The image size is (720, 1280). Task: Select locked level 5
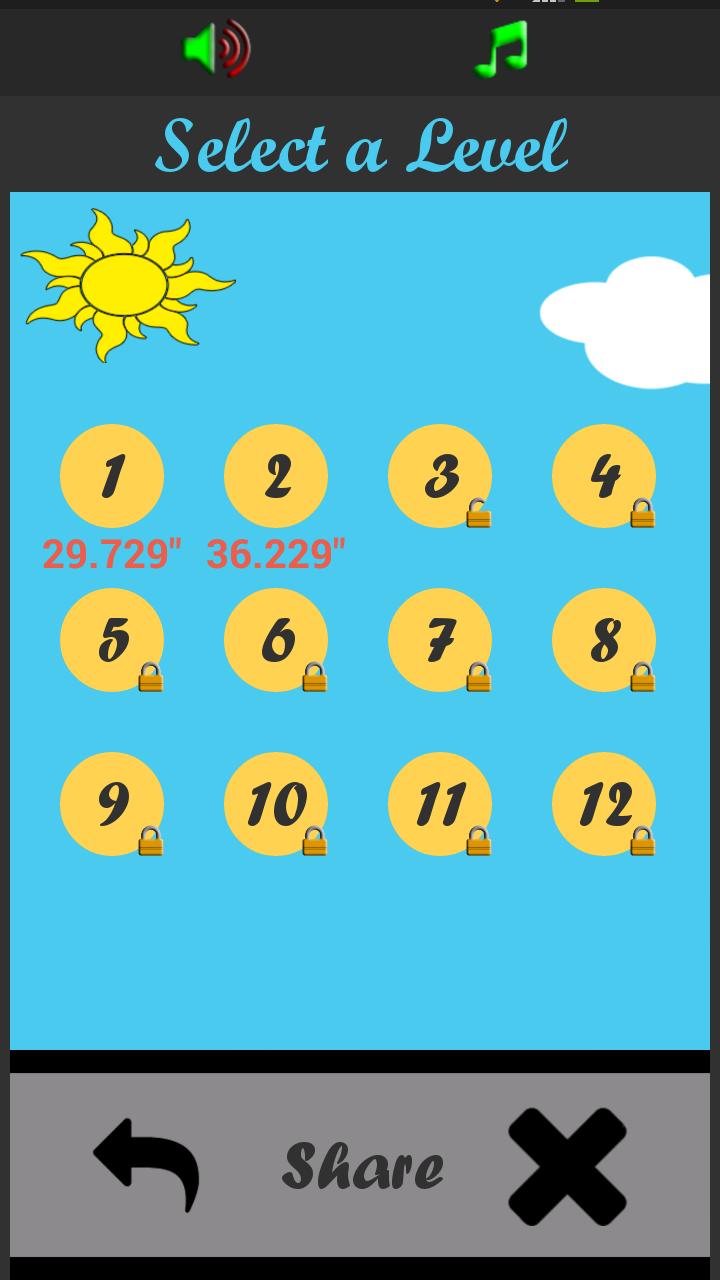(112, 640)
